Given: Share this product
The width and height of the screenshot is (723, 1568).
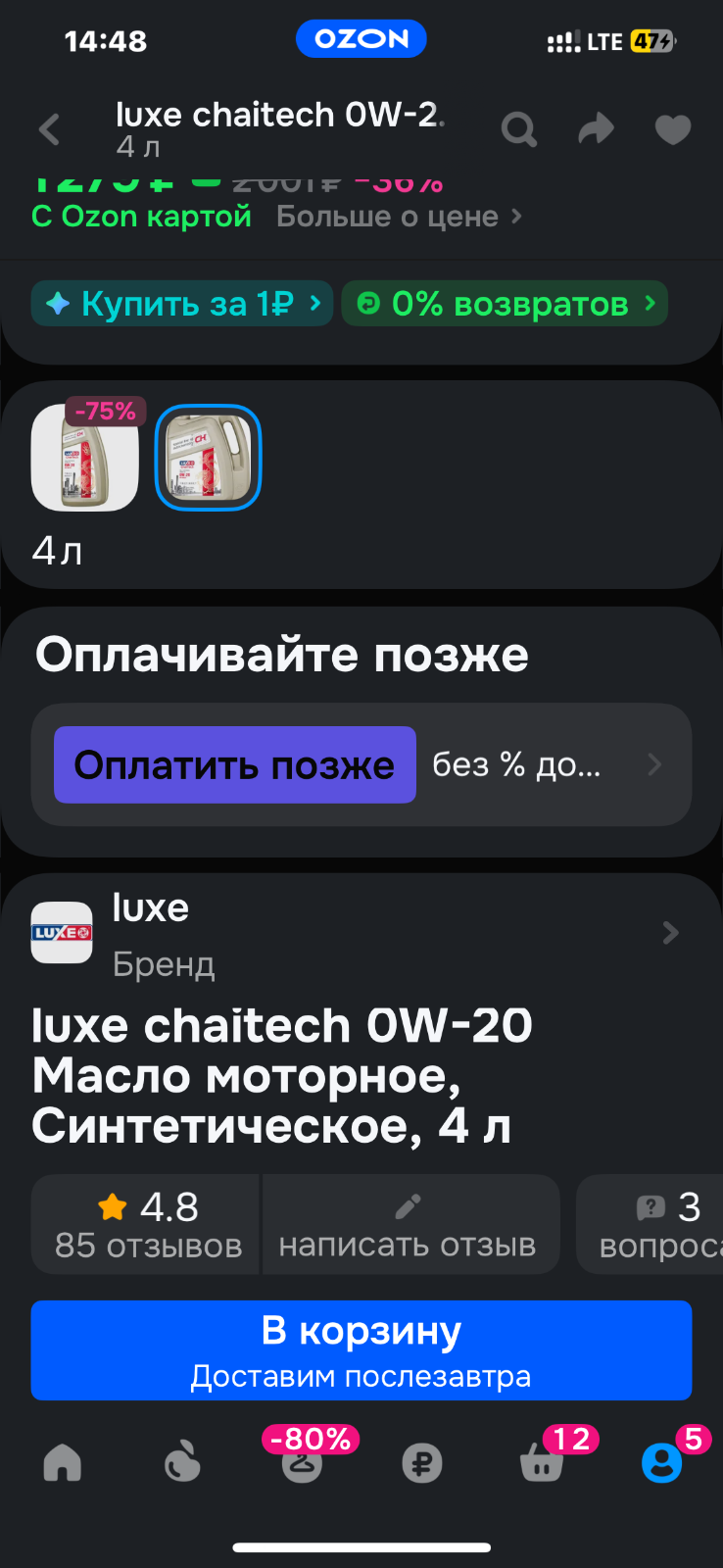Looking at the screenshot, I should [596, 128].
